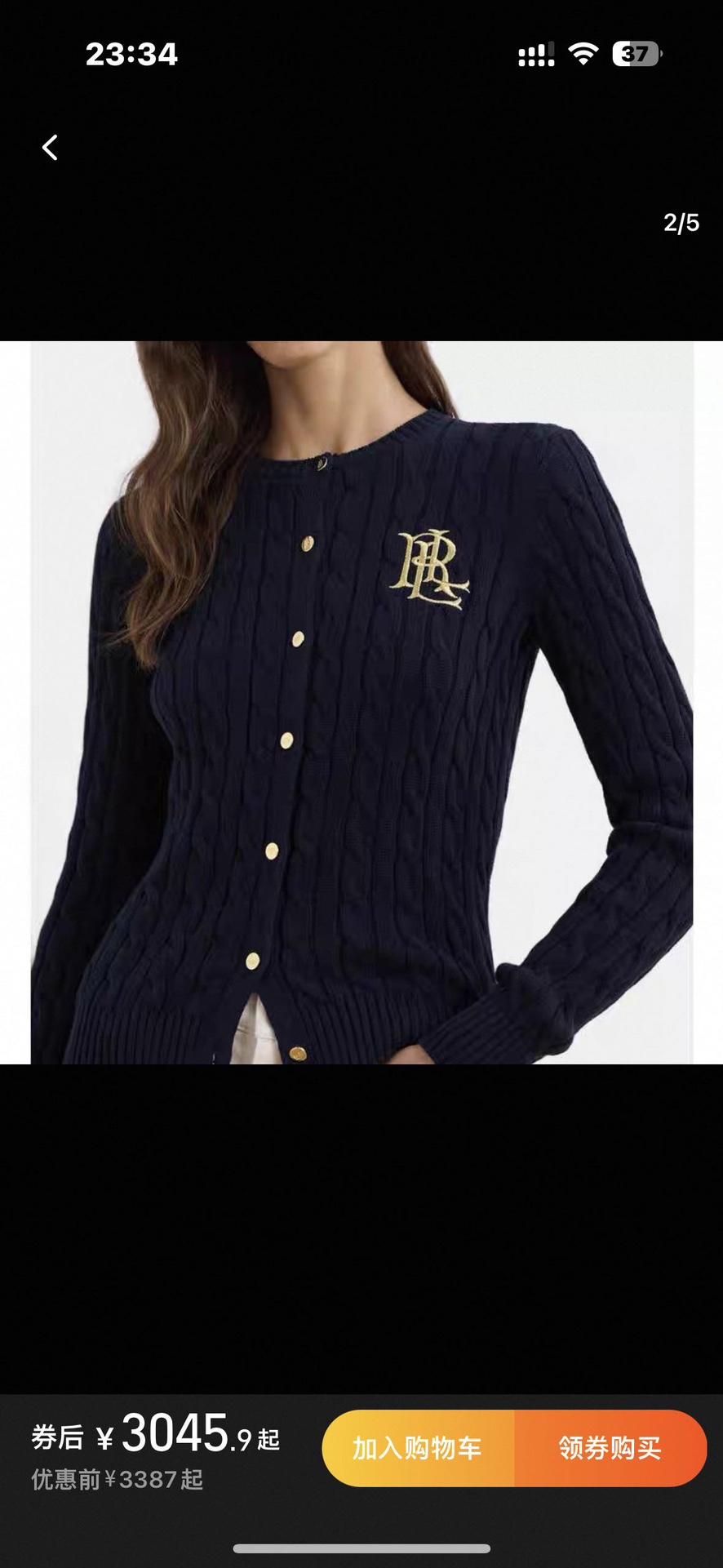Go back using the top arrow
Viewport: 723px width, 1568px height.
[50, 148]
